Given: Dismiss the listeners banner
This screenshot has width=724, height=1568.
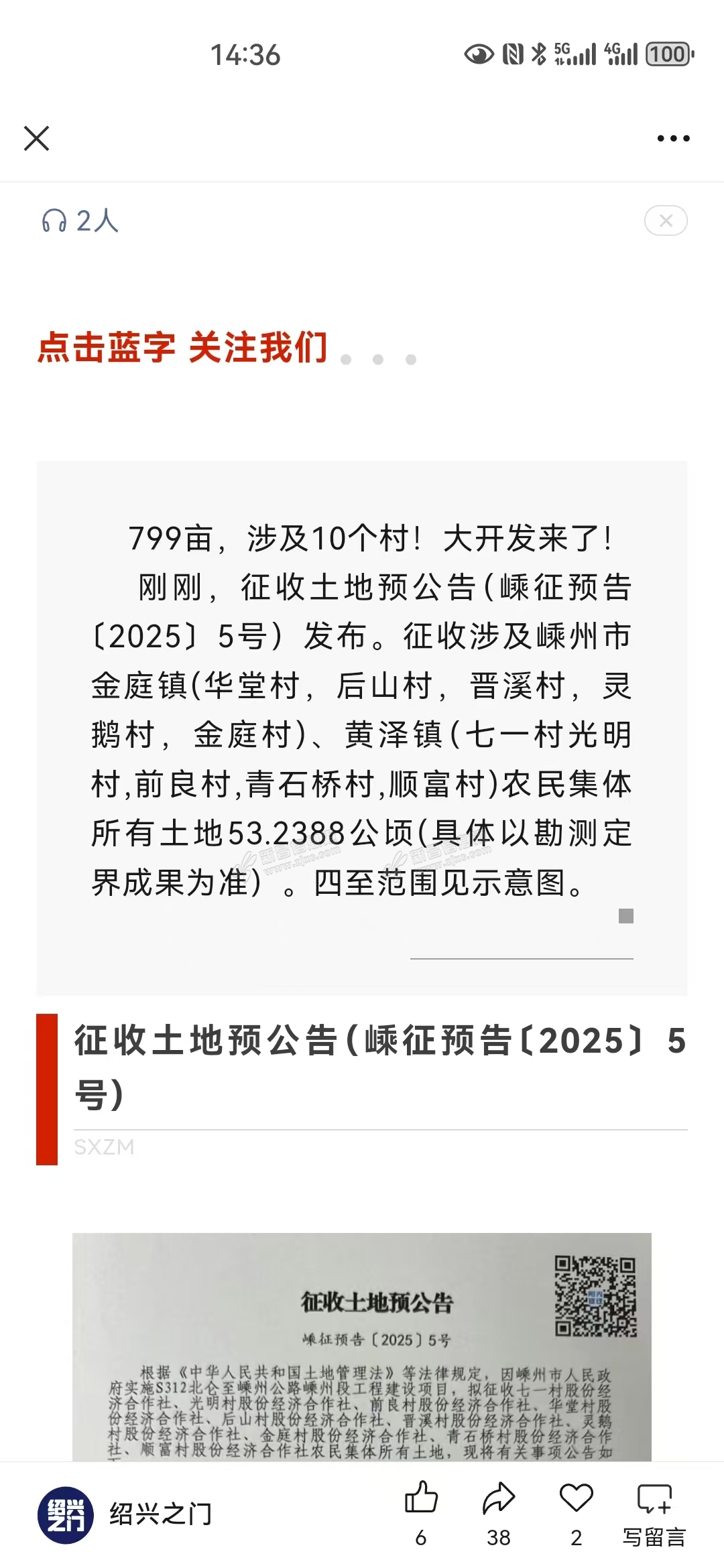Looking at the screenshot, I should (666, 220).
